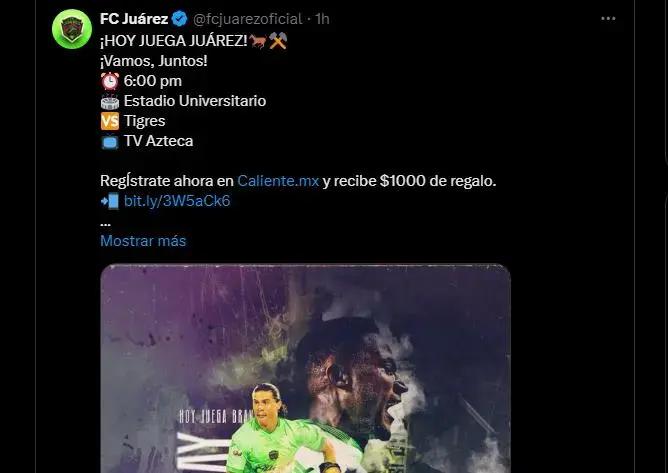The image size is (668, 473).
Task: Open the bit.ly/3W5aCk6 link
Action: click(177, 201)
